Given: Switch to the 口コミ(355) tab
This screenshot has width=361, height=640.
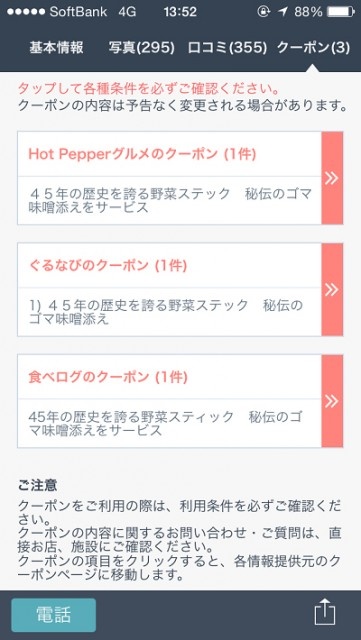Looking at the screenshot, I should (227, 48).
